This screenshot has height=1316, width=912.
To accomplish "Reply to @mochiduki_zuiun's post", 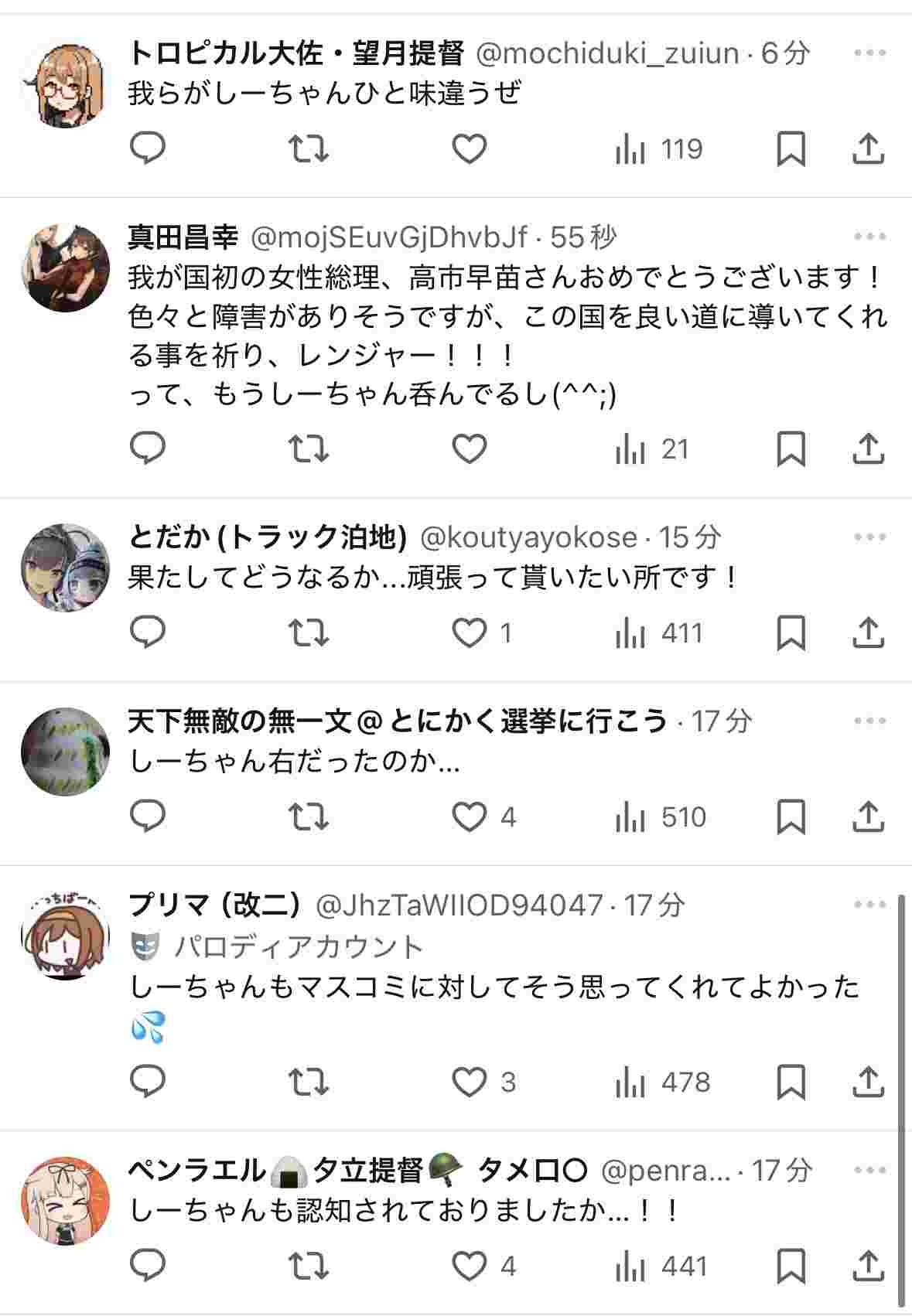I will pyautogui.click(x=148, y=148).
